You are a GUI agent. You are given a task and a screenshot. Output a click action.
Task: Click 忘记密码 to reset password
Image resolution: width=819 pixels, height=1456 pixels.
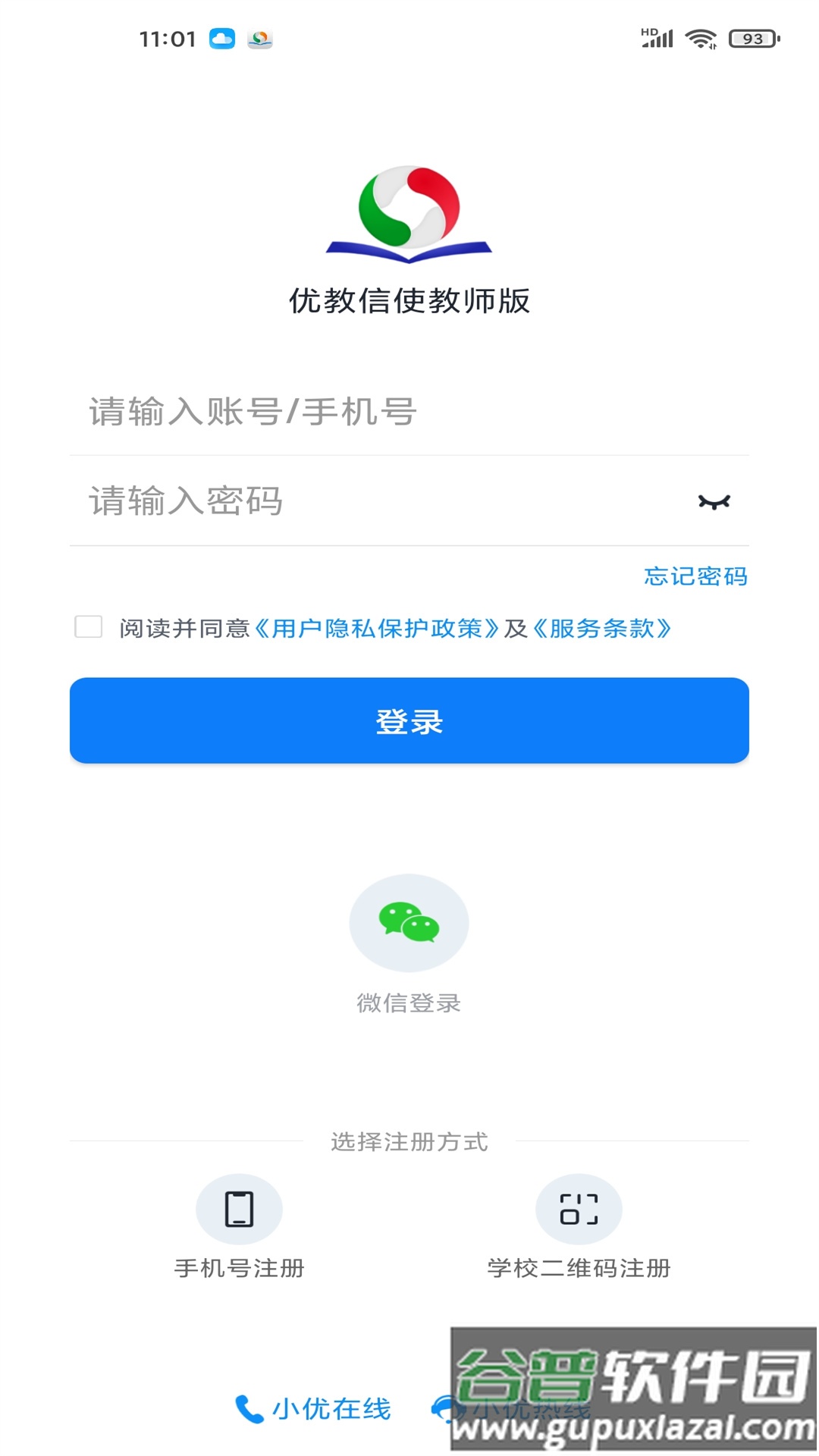point(694,576)
